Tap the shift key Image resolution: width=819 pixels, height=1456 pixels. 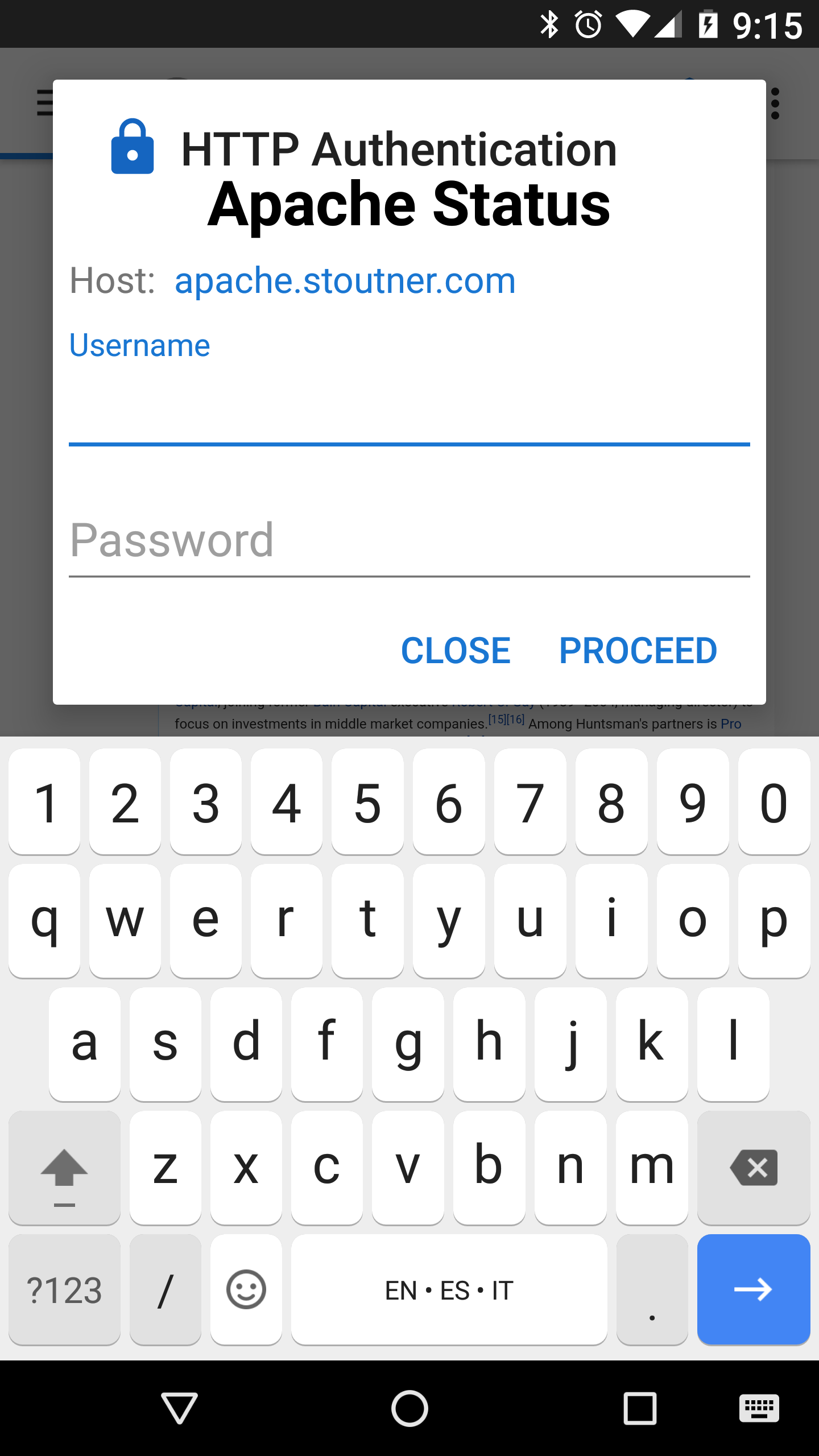pos(64,1167)
